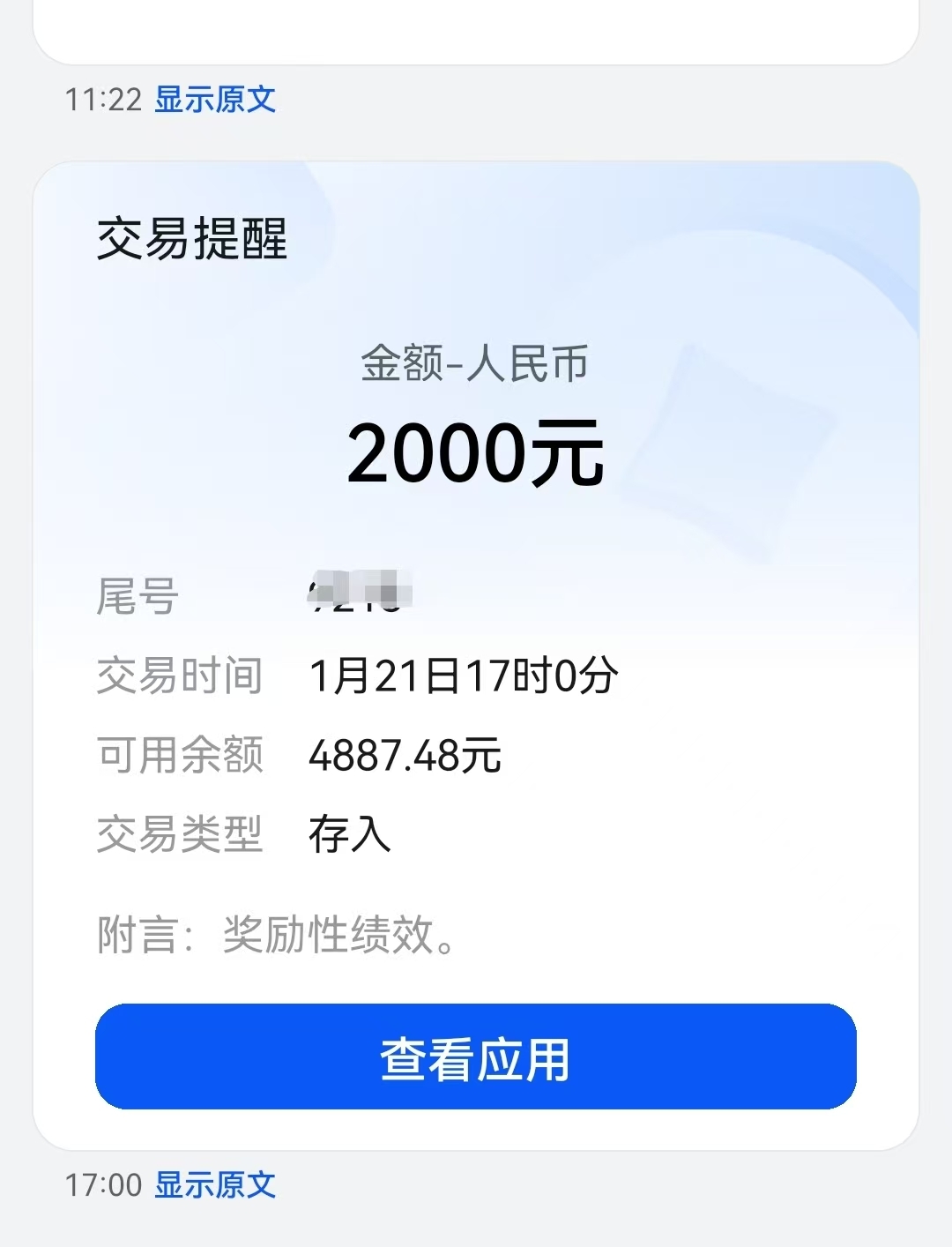
Task: Click the 金额-人民币 label
Action: click(476, 364)
